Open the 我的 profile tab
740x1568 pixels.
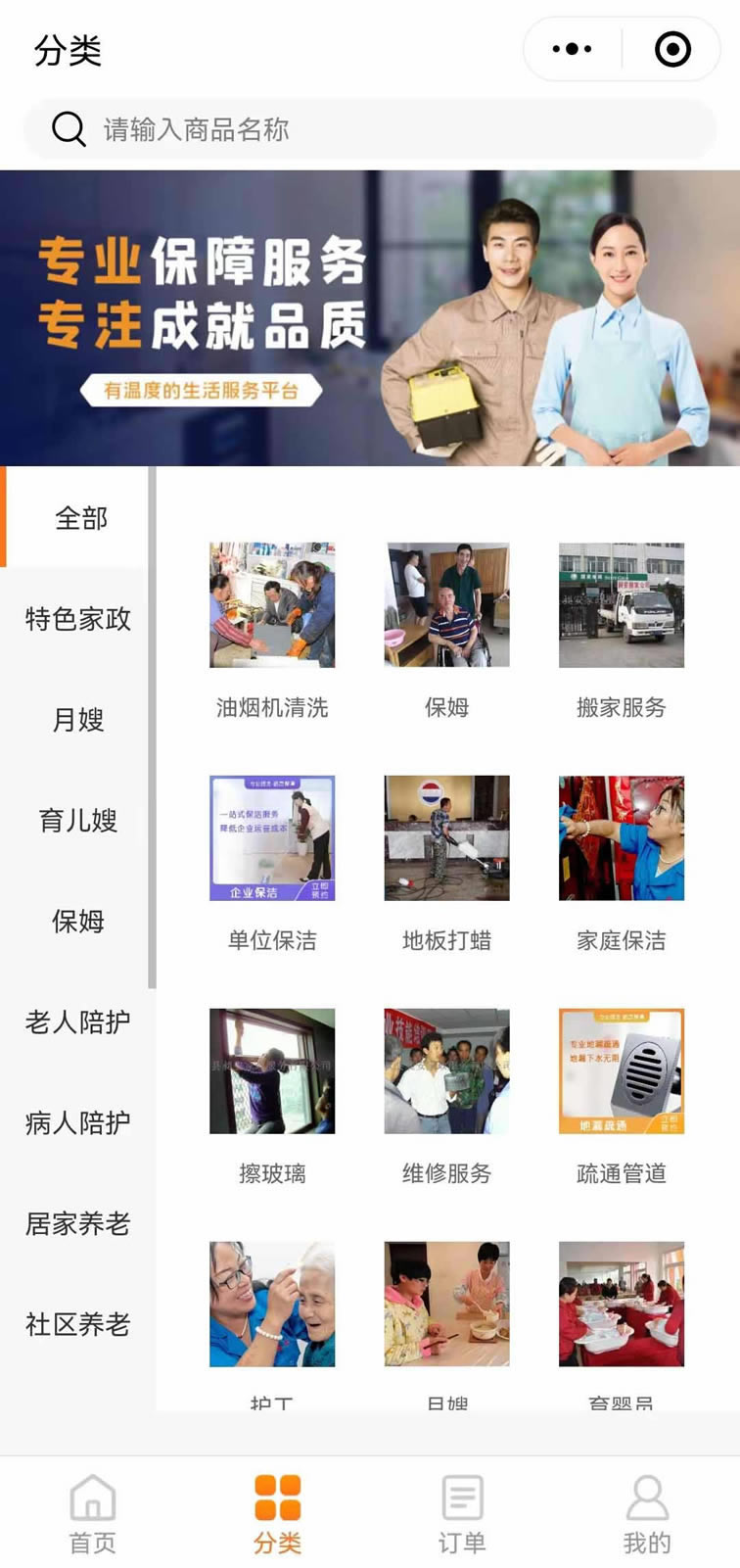[647, 1513]
